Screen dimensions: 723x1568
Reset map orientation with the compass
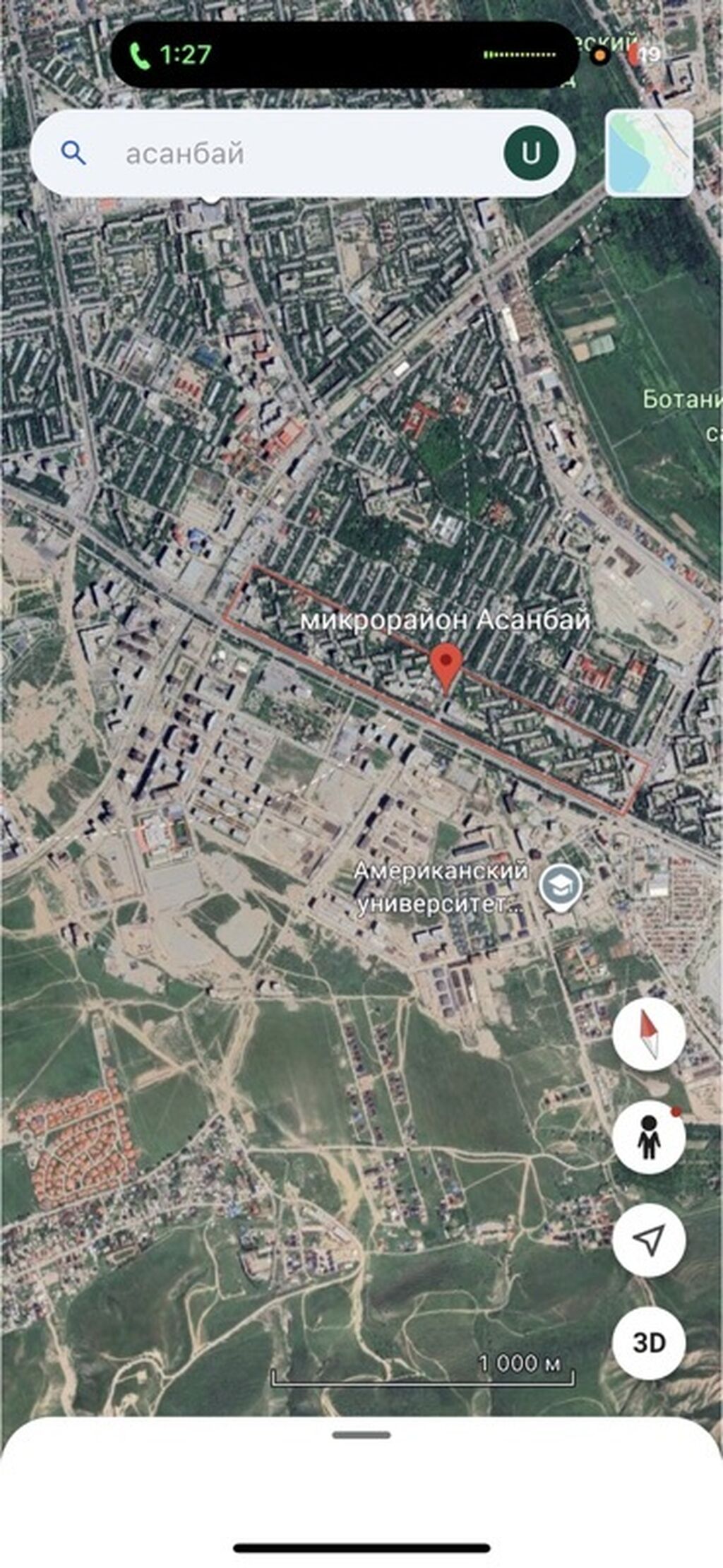[649, 1033]
